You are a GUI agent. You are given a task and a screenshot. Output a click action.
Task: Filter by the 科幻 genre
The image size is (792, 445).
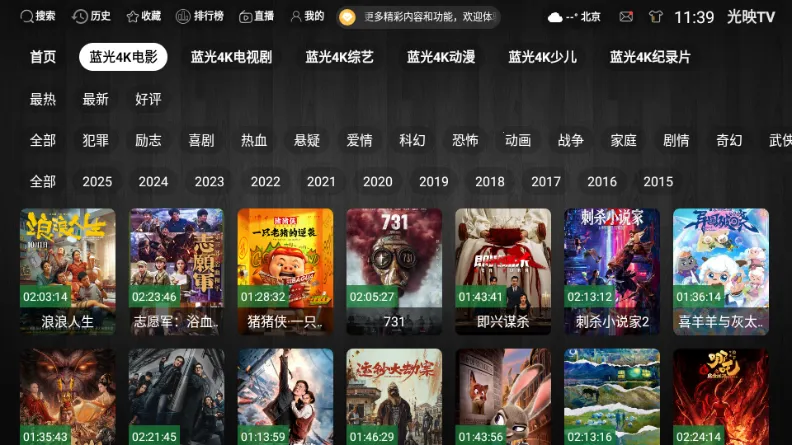412,140
